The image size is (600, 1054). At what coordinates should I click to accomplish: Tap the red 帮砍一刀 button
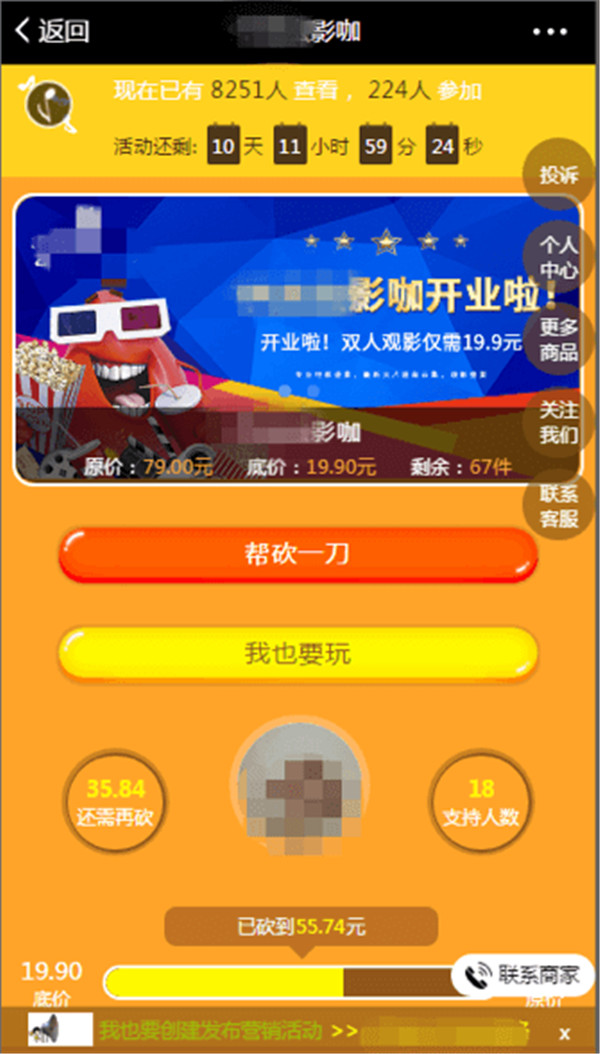pyautogui.click(x=297, y=555)
